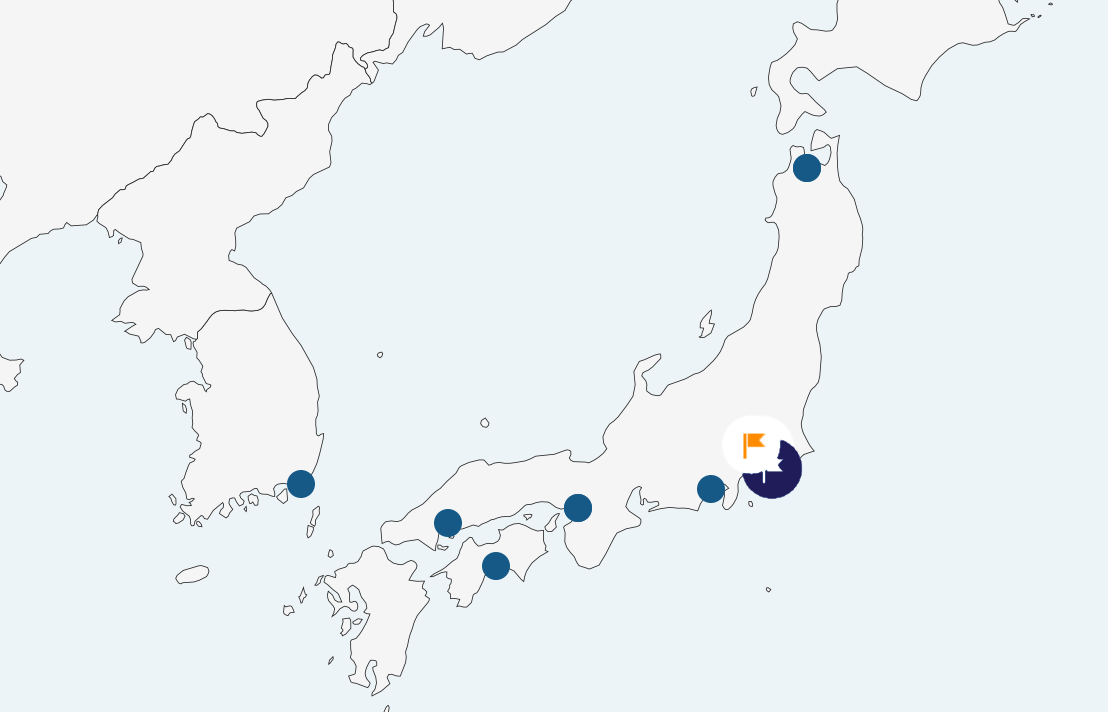Select the marker near Hiroshima
Image resolution: width=1108 pixels, height=712 pixels.
pos(448,522)
